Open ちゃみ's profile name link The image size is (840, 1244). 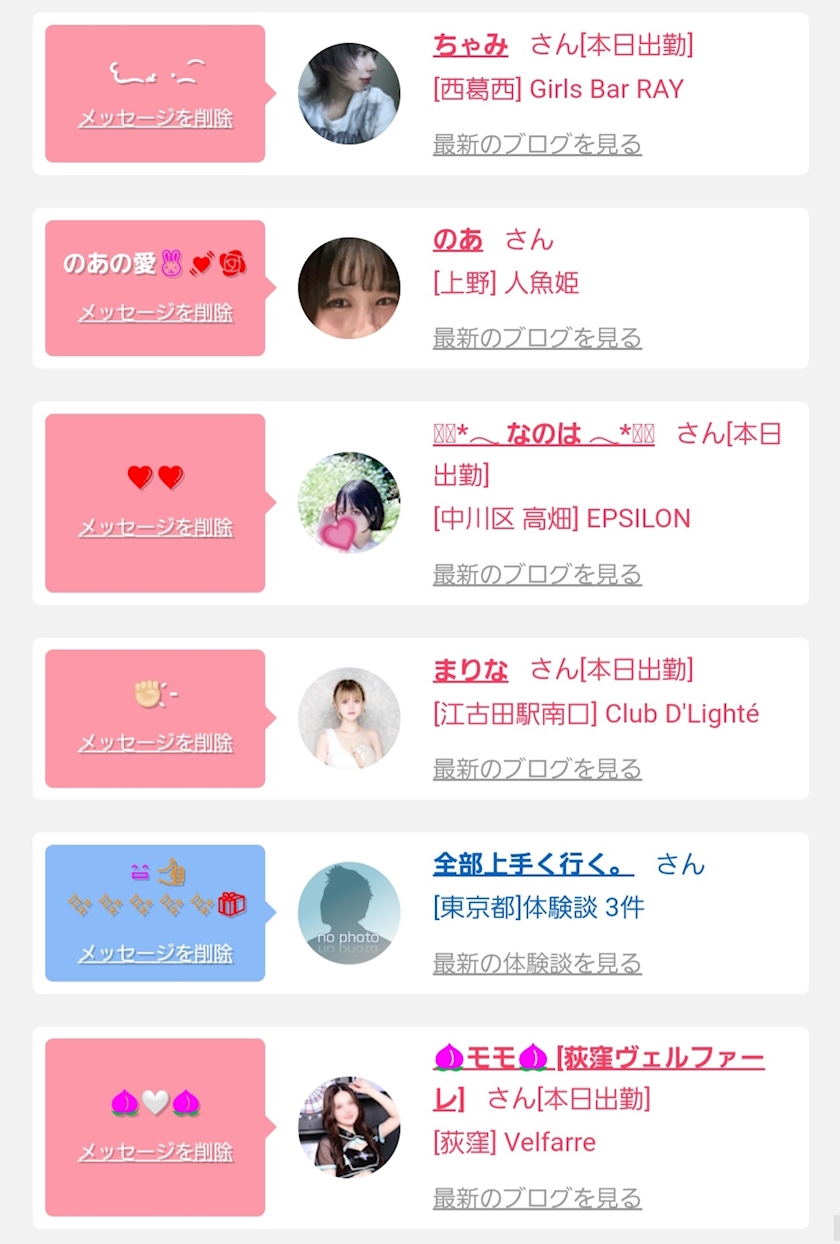tap(470, 45)
